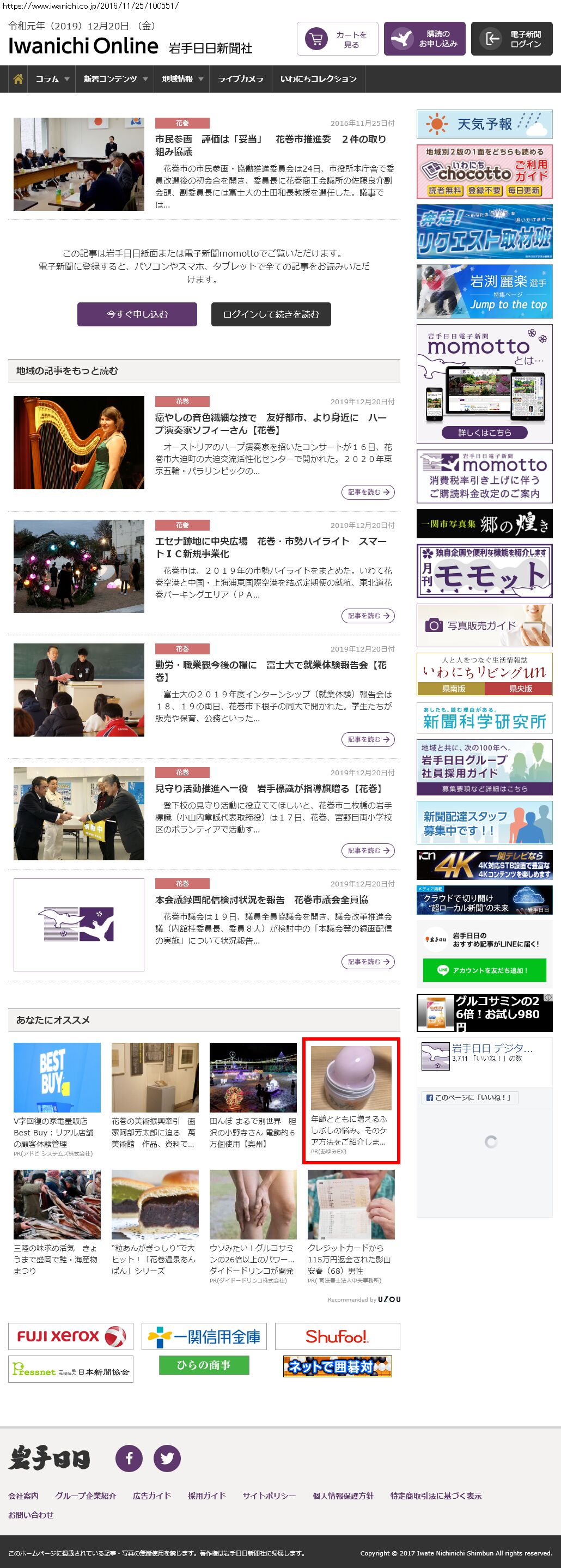Add LINE account as friend
This screenshot has height=1568, width=561.
(x=484, y=970)
